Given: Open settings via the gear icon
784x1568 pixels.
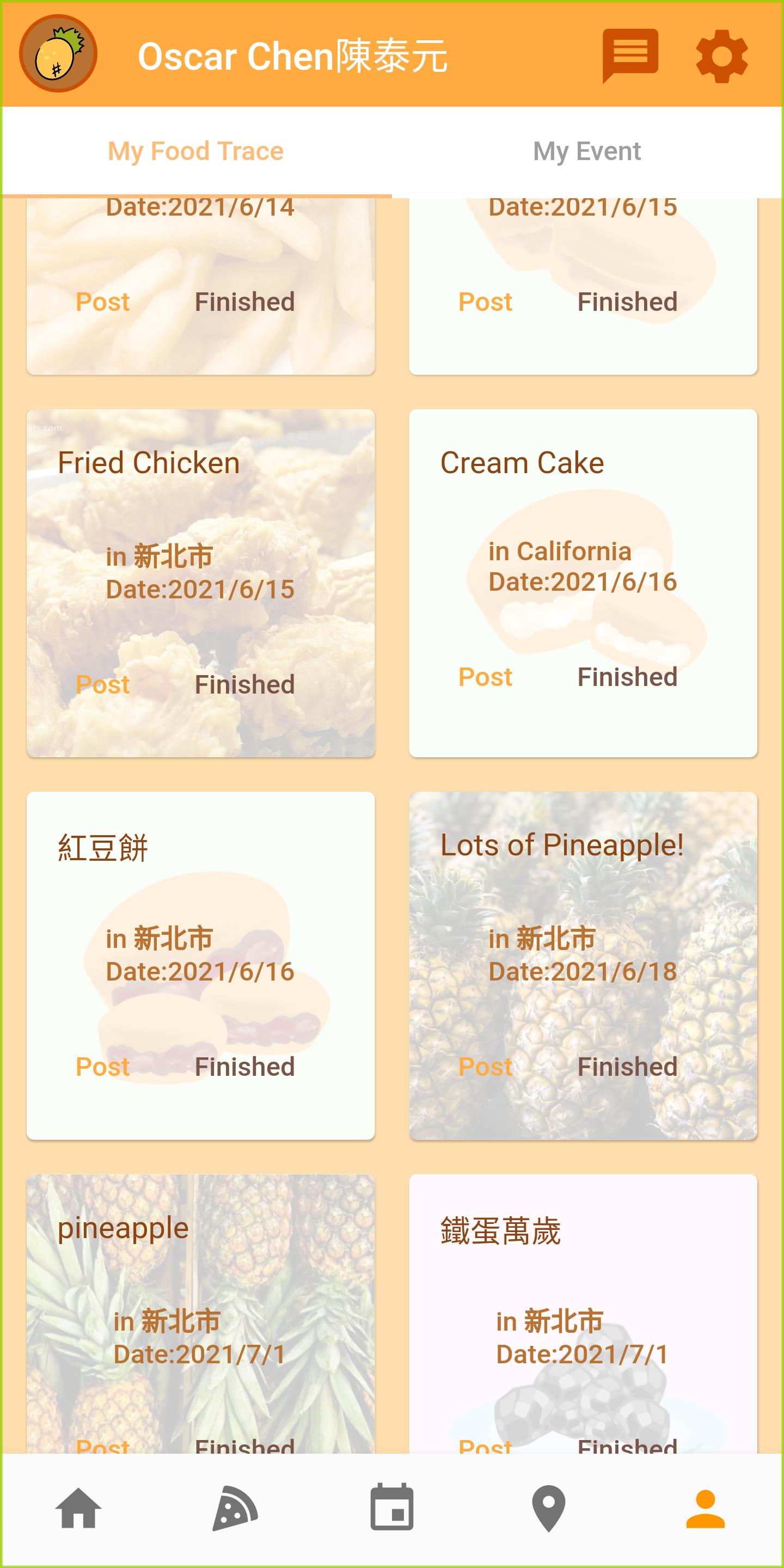Looking at the screenshot, I should click(x=721, y=56).
